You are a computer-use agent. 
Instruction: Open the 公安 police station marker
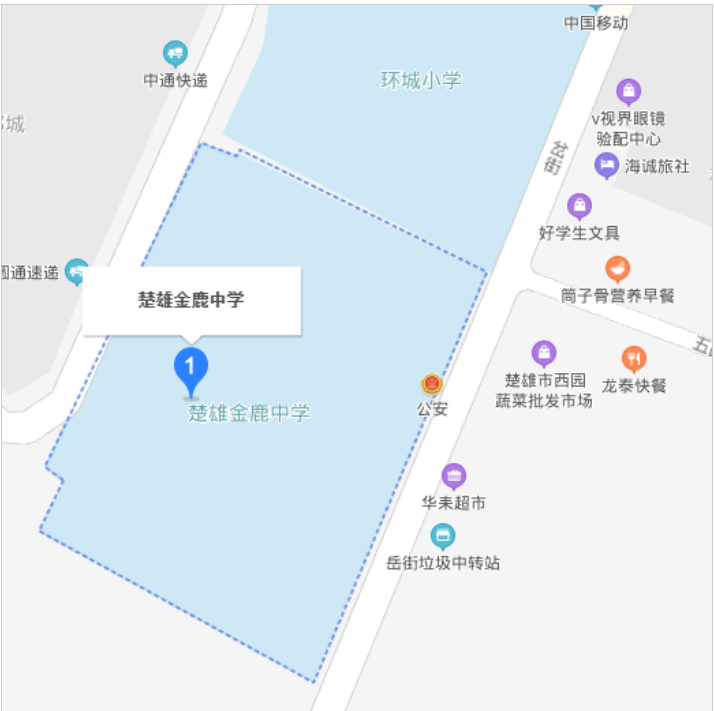coord(432,385)
